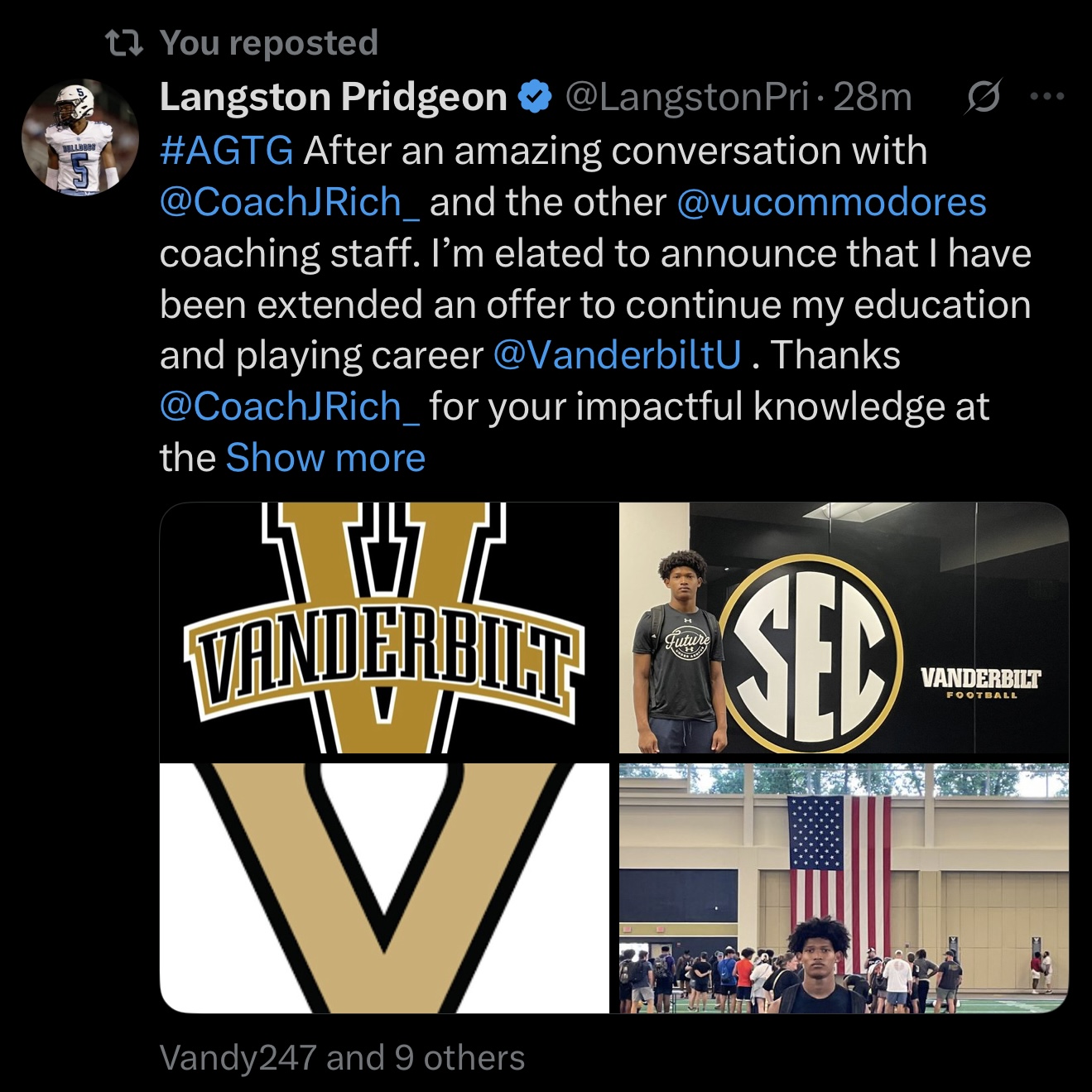Viewport: 1092px width, 1092px height.
Task: View the gold V logo image
Action: [384, 888]
